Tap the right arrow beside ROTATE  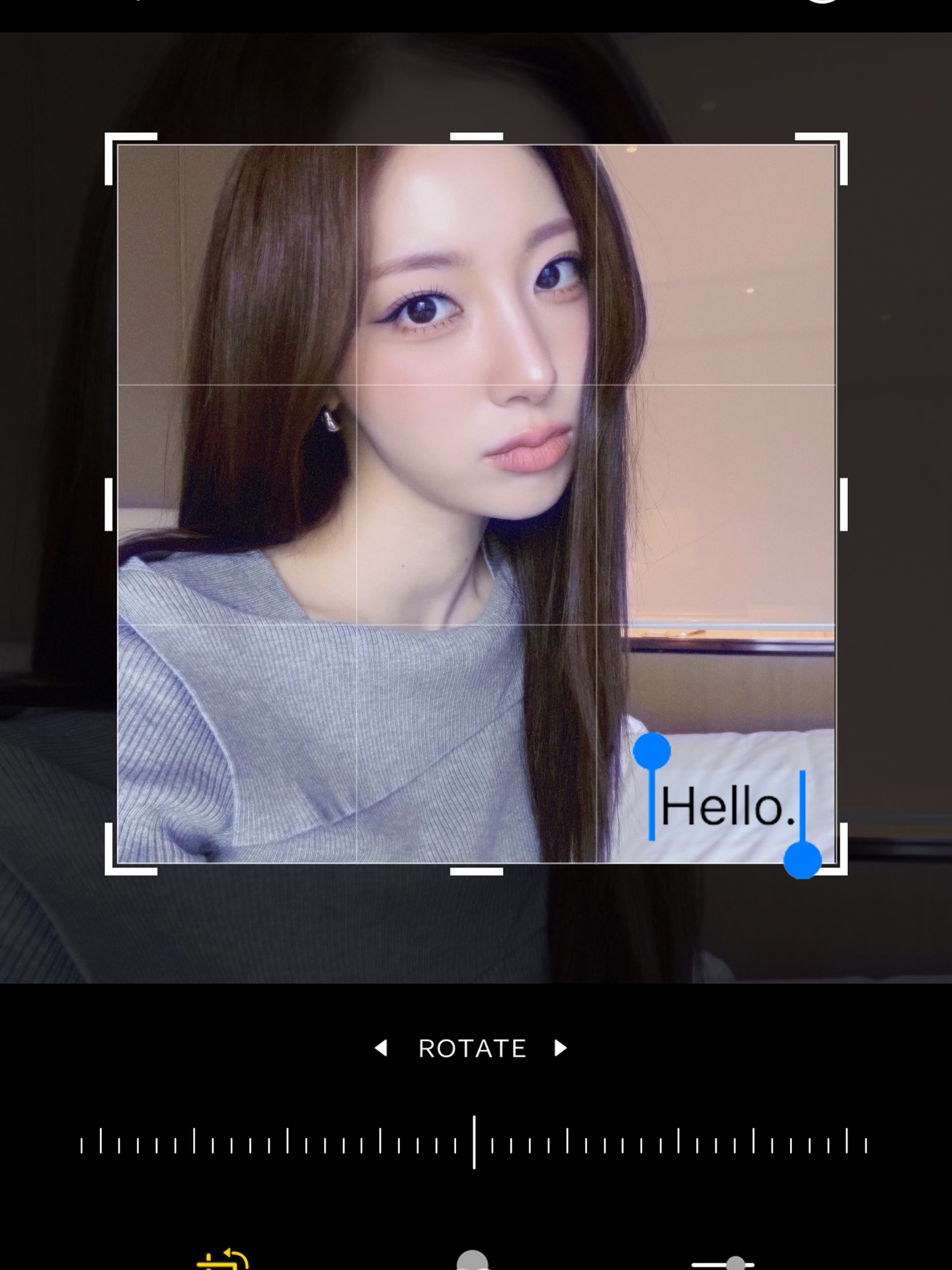(x=561, y=1048)
